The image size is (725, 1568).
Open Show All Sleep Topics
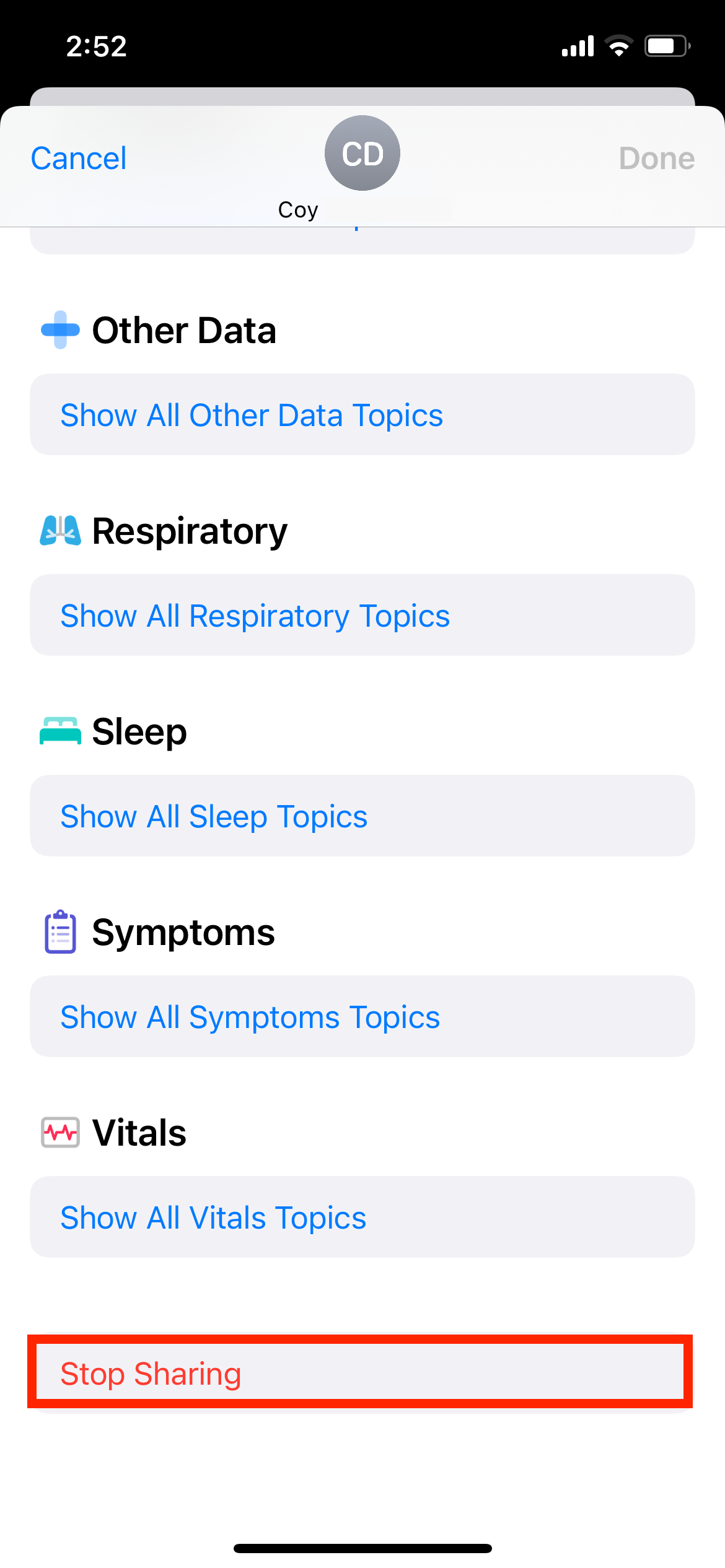click(214, 816)
